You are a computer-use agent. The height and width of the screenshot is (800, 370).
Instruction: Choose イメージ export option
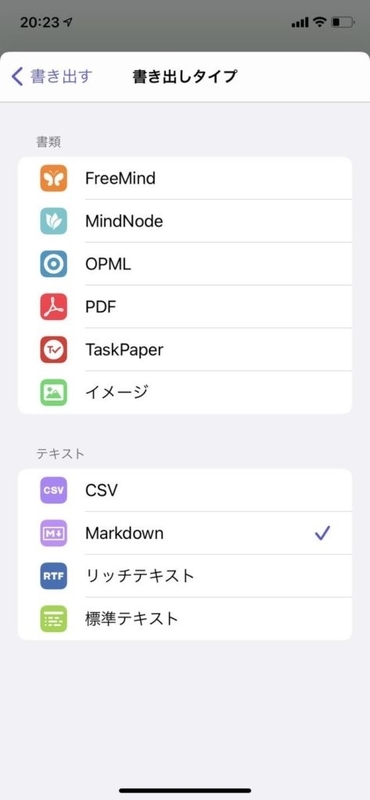click(x=185, y=392)
